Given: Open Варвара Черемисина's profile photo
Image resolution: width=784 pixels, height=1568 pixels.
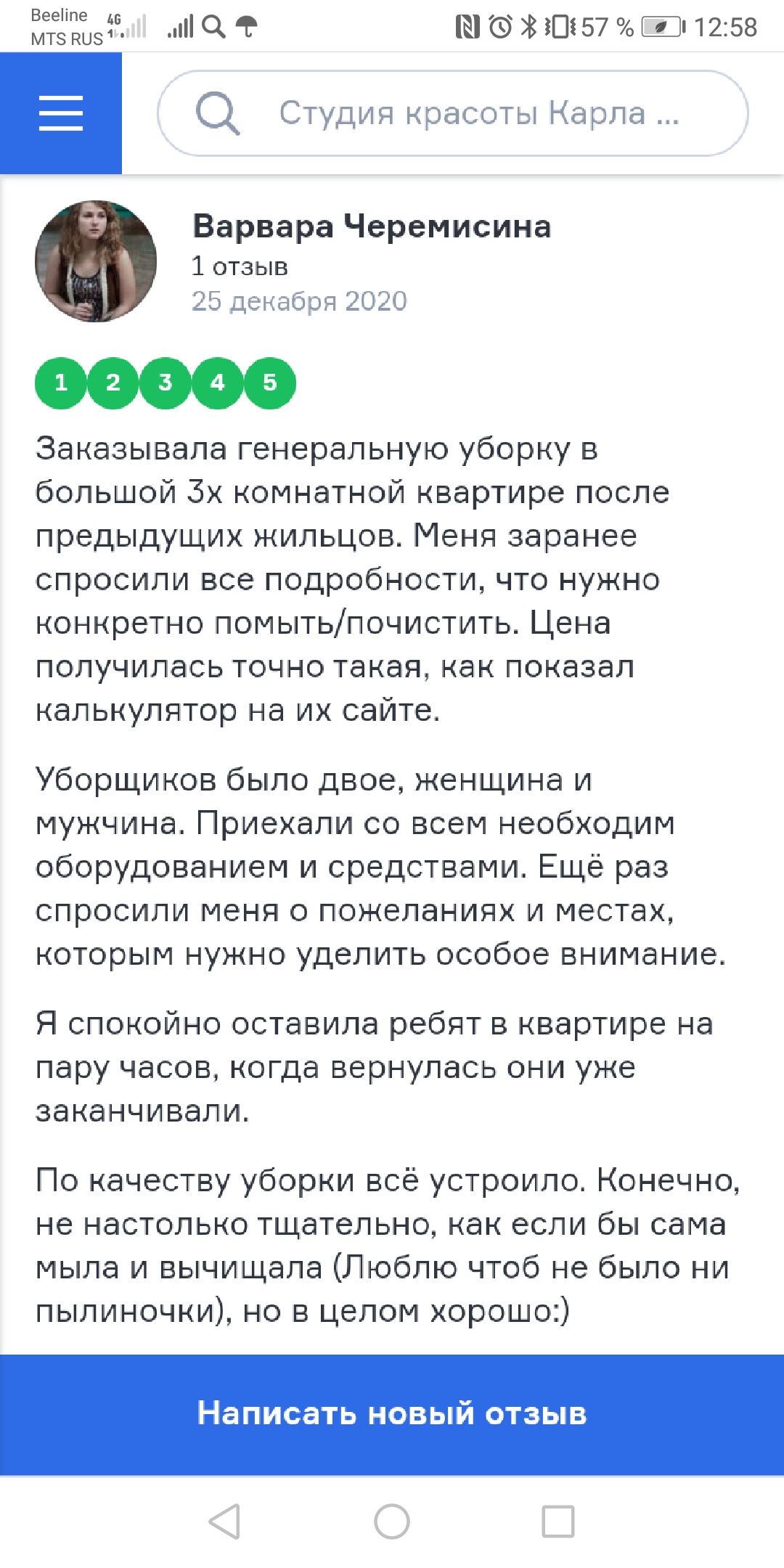Looking at the screenshot, I should pyautogui.click(x=96, y=261).
